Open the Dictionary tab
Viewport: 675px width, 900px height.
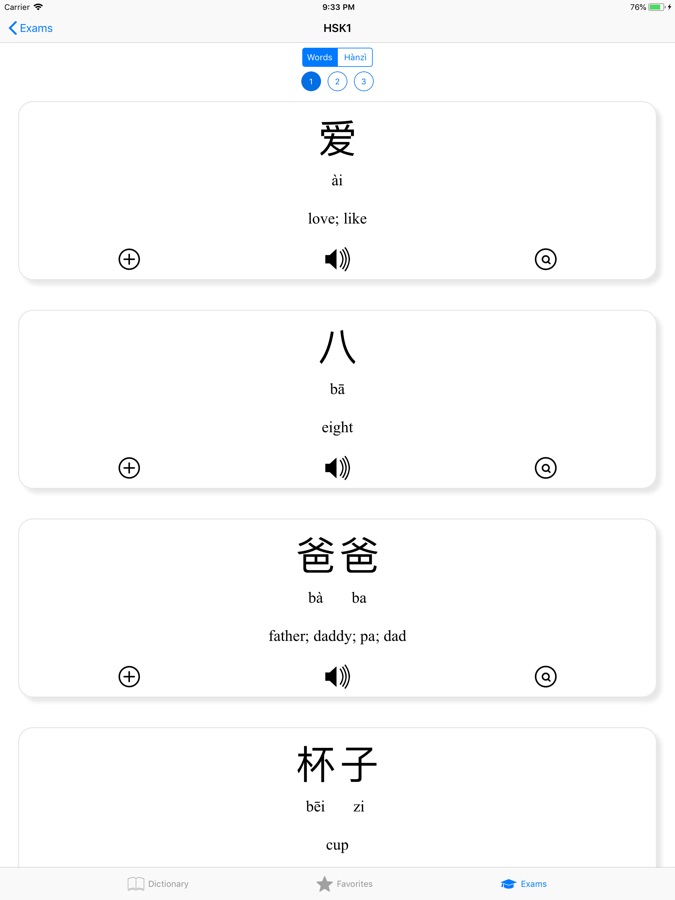[158, 884]
